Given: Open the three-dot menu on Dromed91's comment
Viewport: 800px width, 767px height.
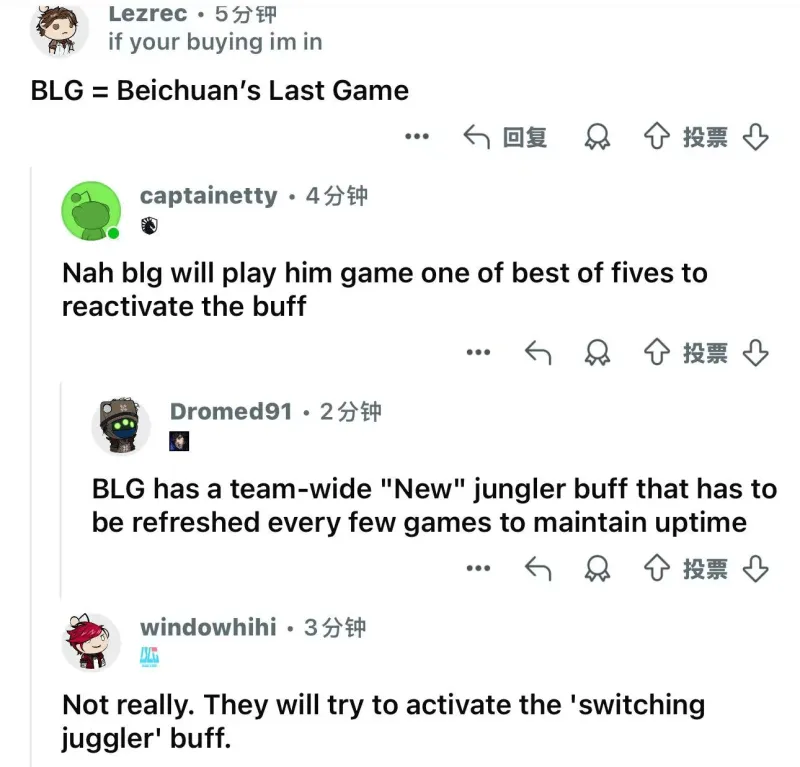Looking at the screenshot, I should pyautogui.click(x=478, y=568).
